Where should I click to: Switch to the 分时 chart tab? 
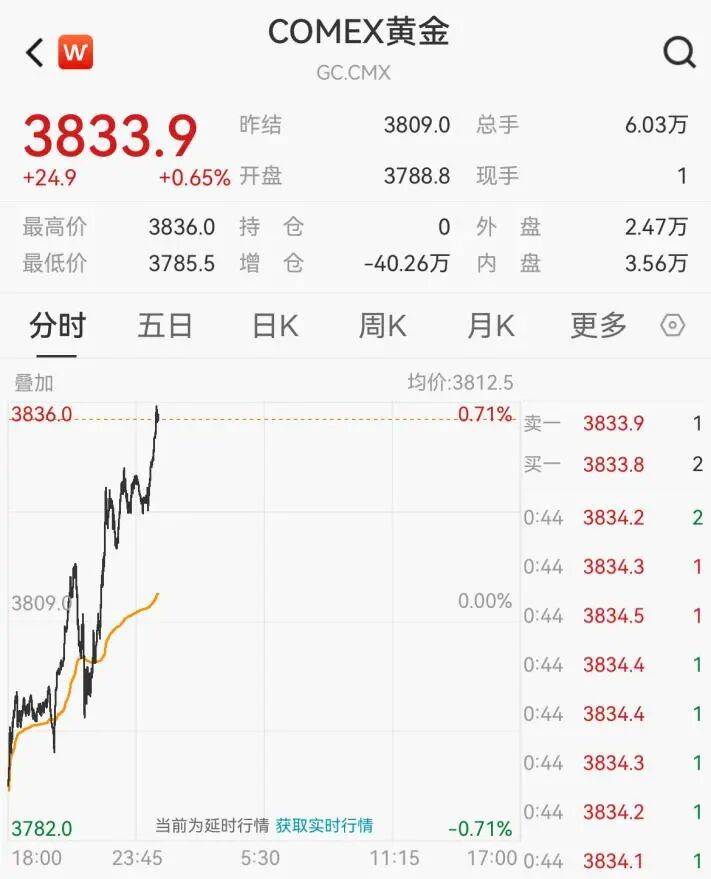[x=57, y=326]
